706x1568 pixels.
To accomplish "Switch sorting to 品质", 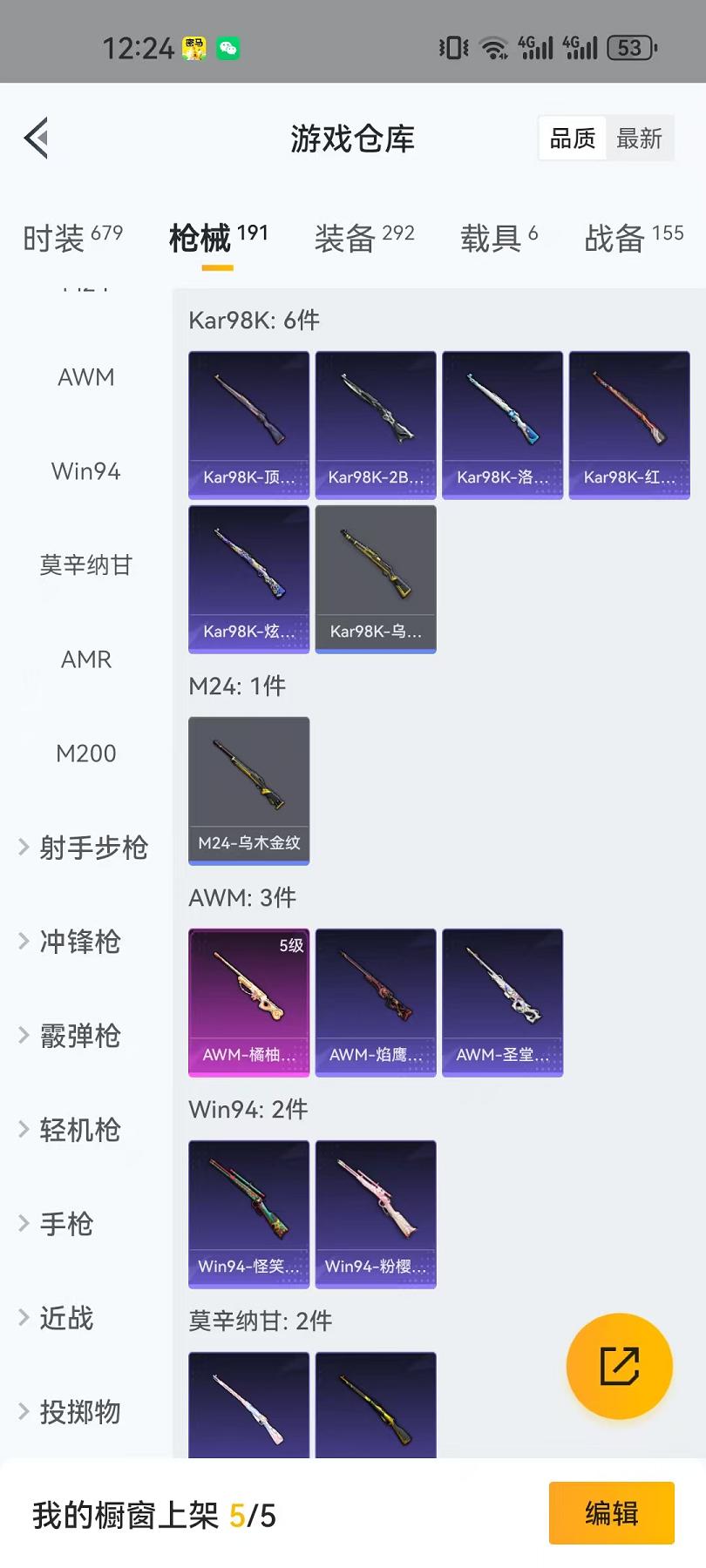I will (572, 138).
